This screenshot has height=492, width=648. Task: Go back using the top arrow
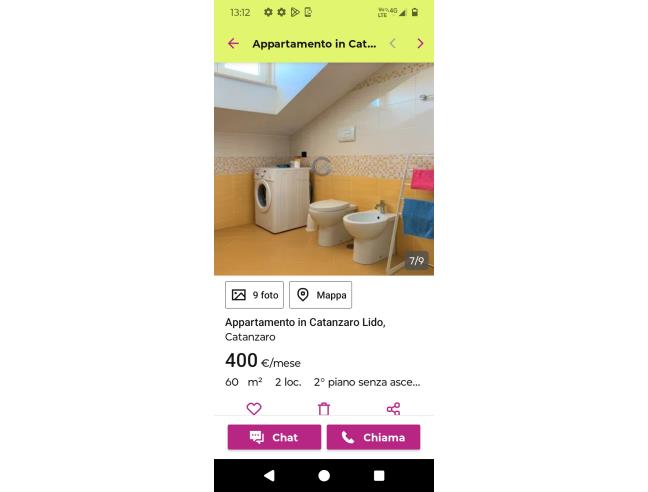(x=233, y=44)
